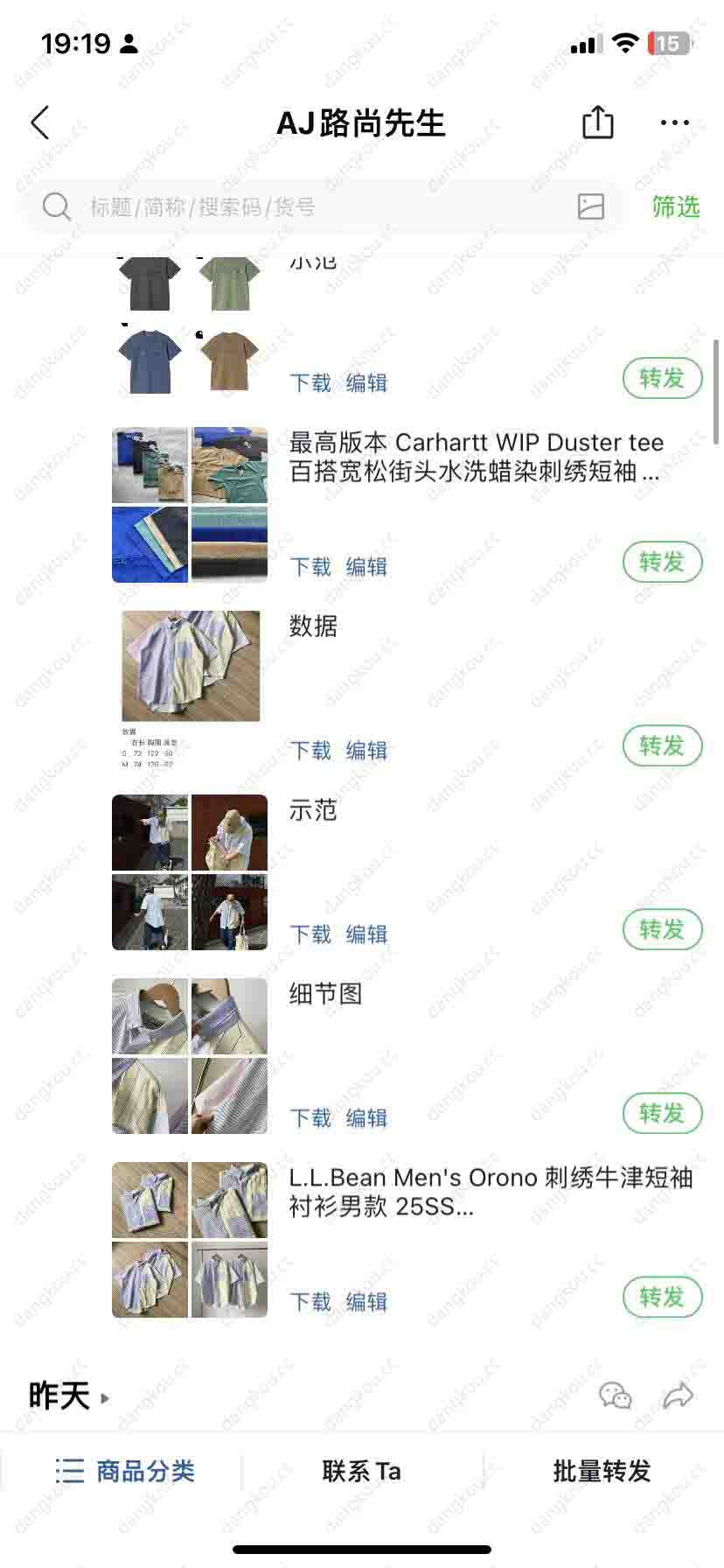
Task: Go back using the top-left arrow
Action: point(40,123)
